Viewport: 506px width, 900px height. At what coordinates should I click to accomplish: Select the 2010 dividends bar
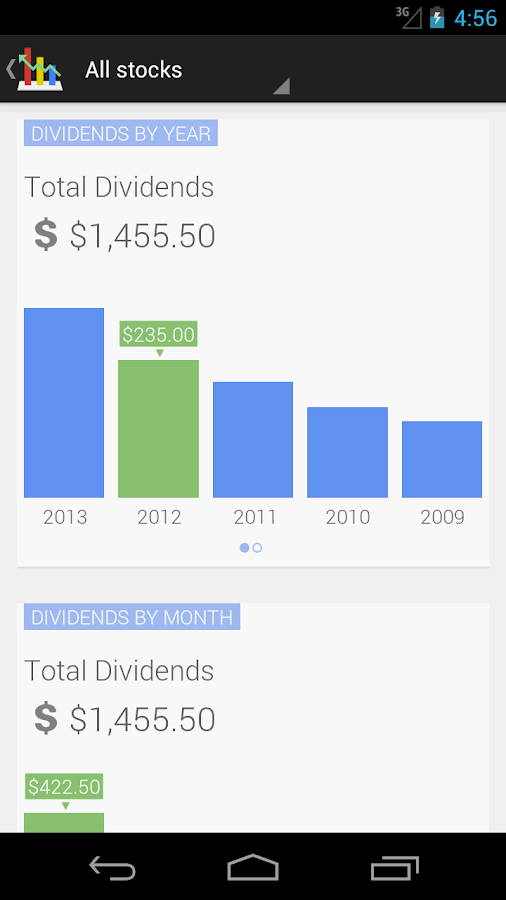[348, 452]
